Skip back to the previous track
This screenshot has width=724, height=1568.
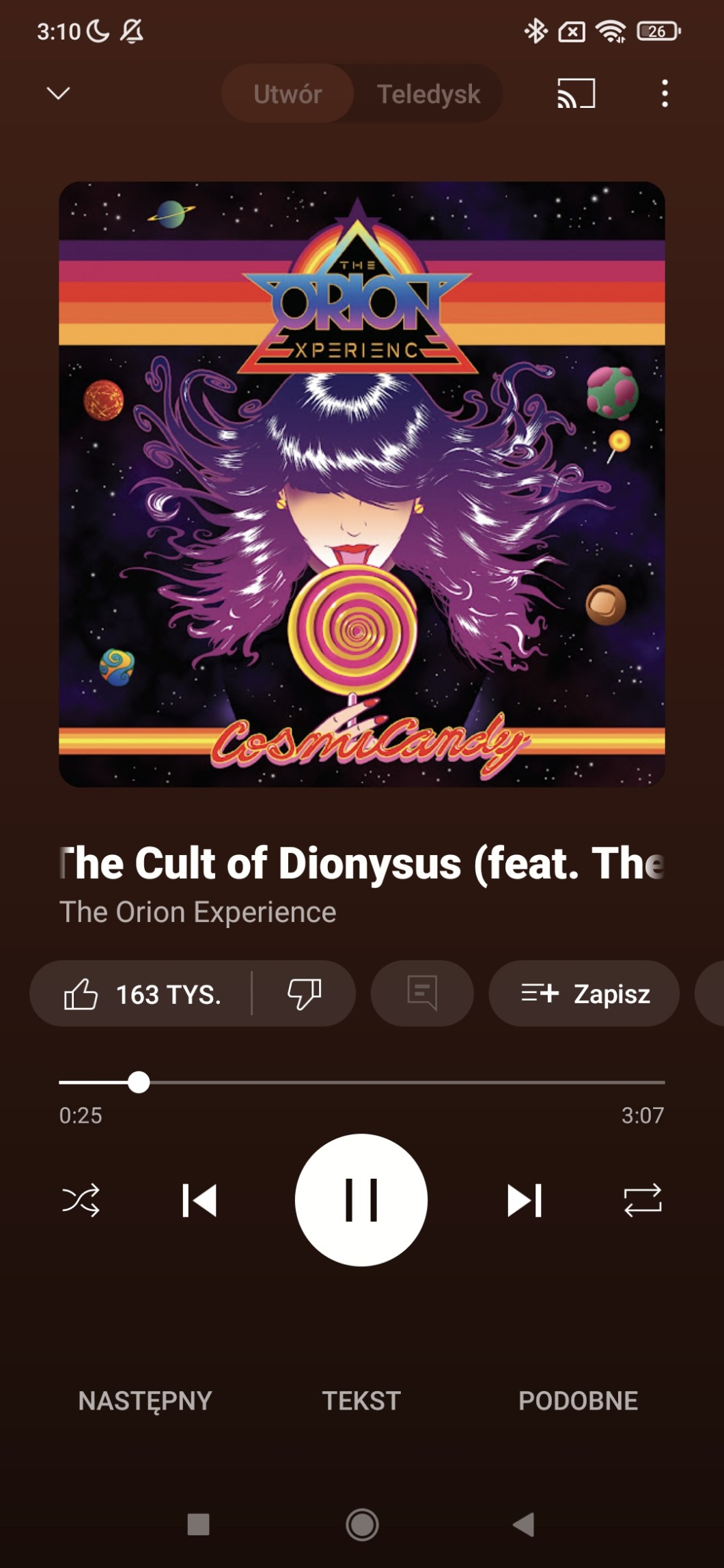[x=199, y=1201]
